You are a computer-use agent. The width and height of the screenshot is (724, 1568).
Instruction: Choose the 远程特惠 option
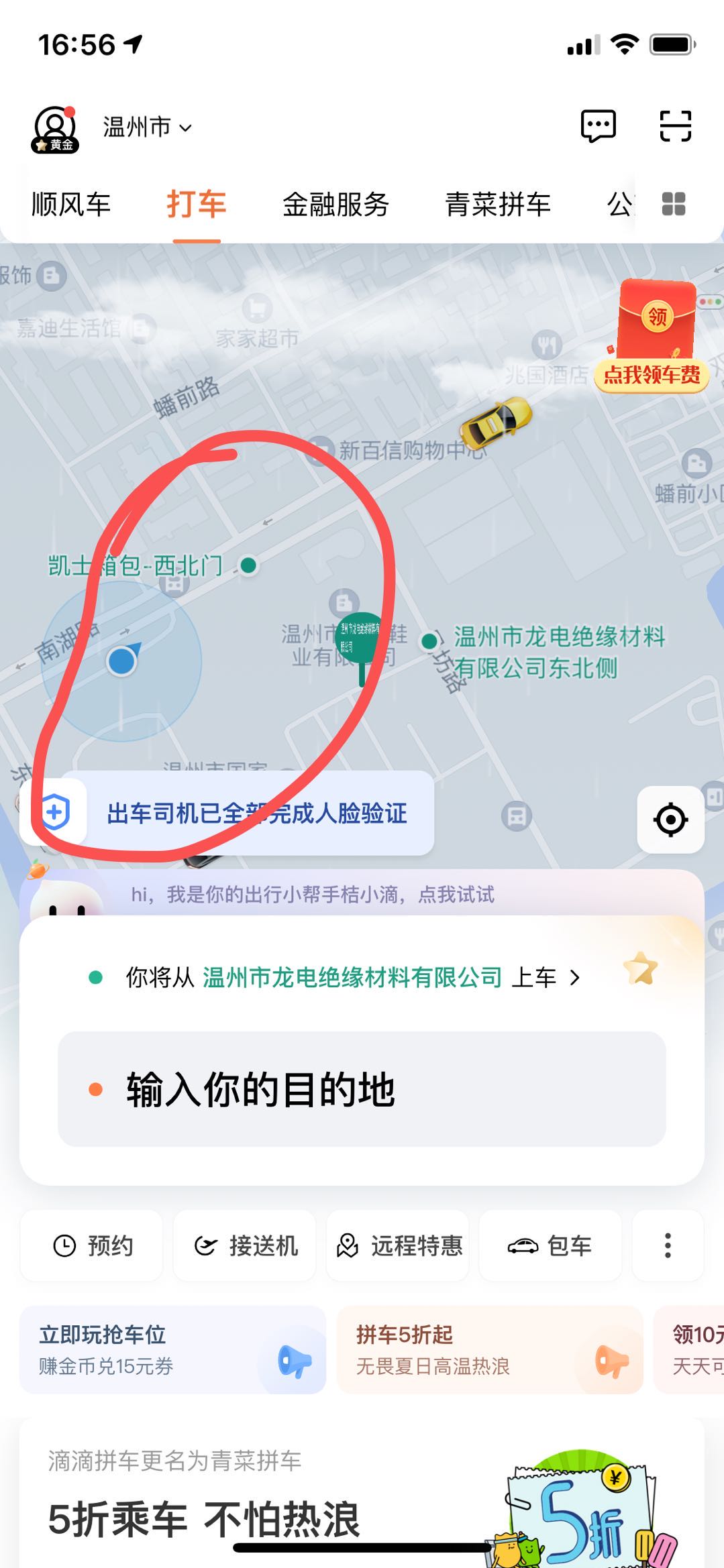tap(398, 1246)
